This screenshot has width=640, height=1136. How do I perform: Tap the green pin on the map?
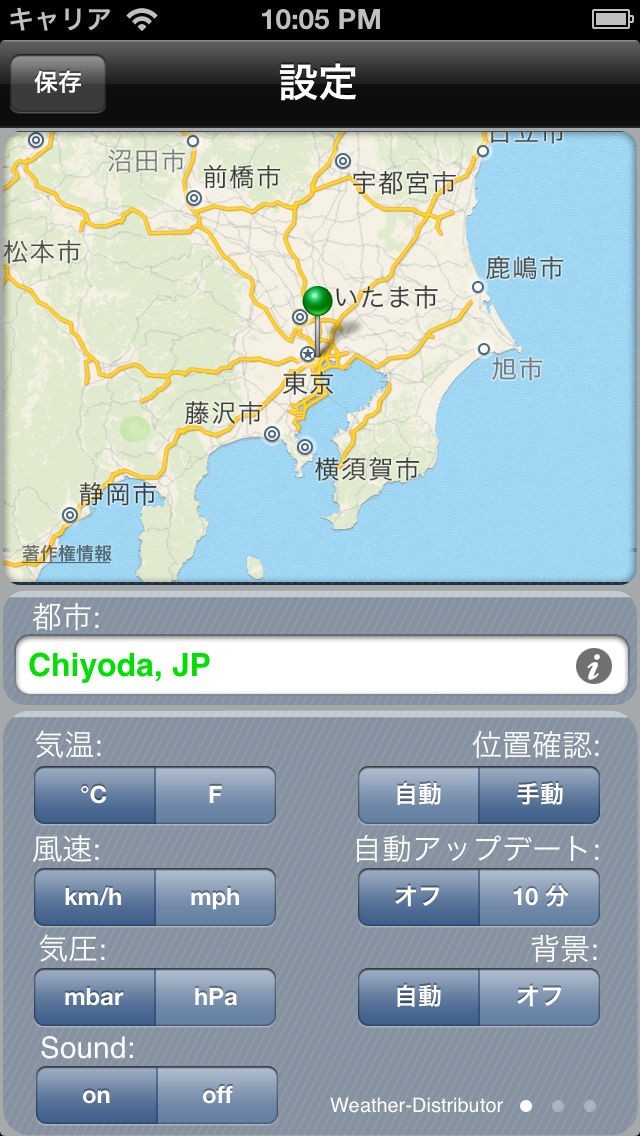[x=318, y=302]
